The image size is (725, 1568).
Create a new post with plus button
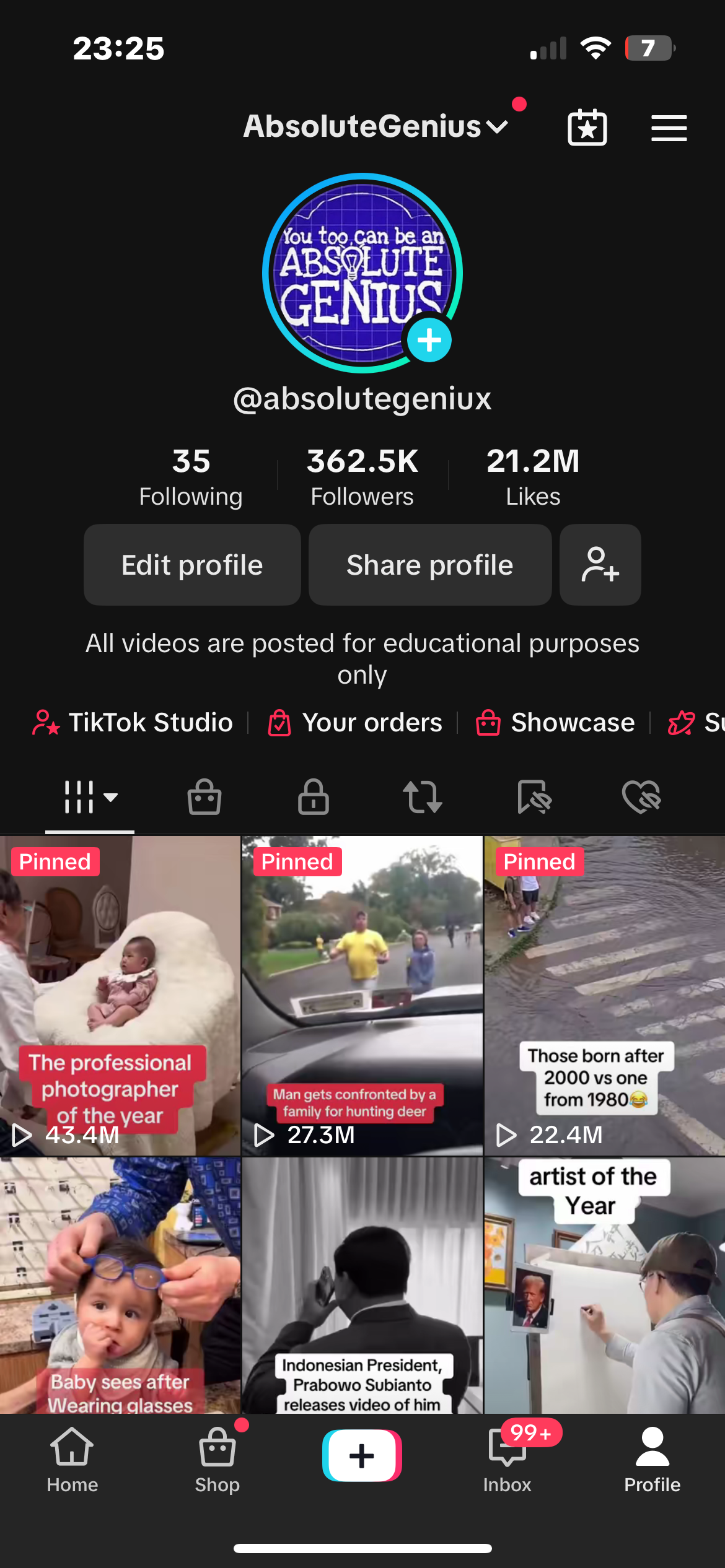coord(362,1455)
